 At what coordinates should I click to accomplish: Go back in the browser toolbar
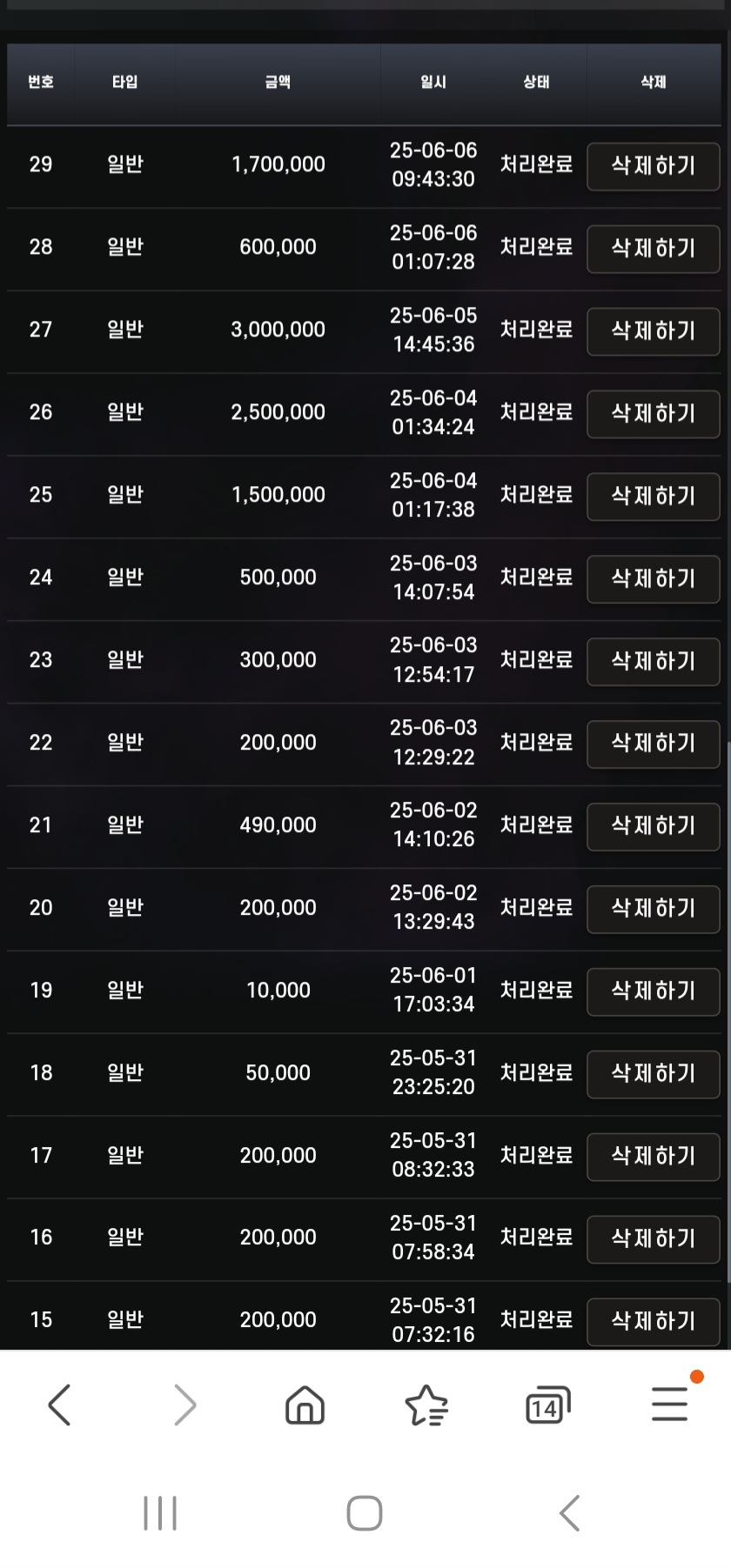[x=59, y=1405]
